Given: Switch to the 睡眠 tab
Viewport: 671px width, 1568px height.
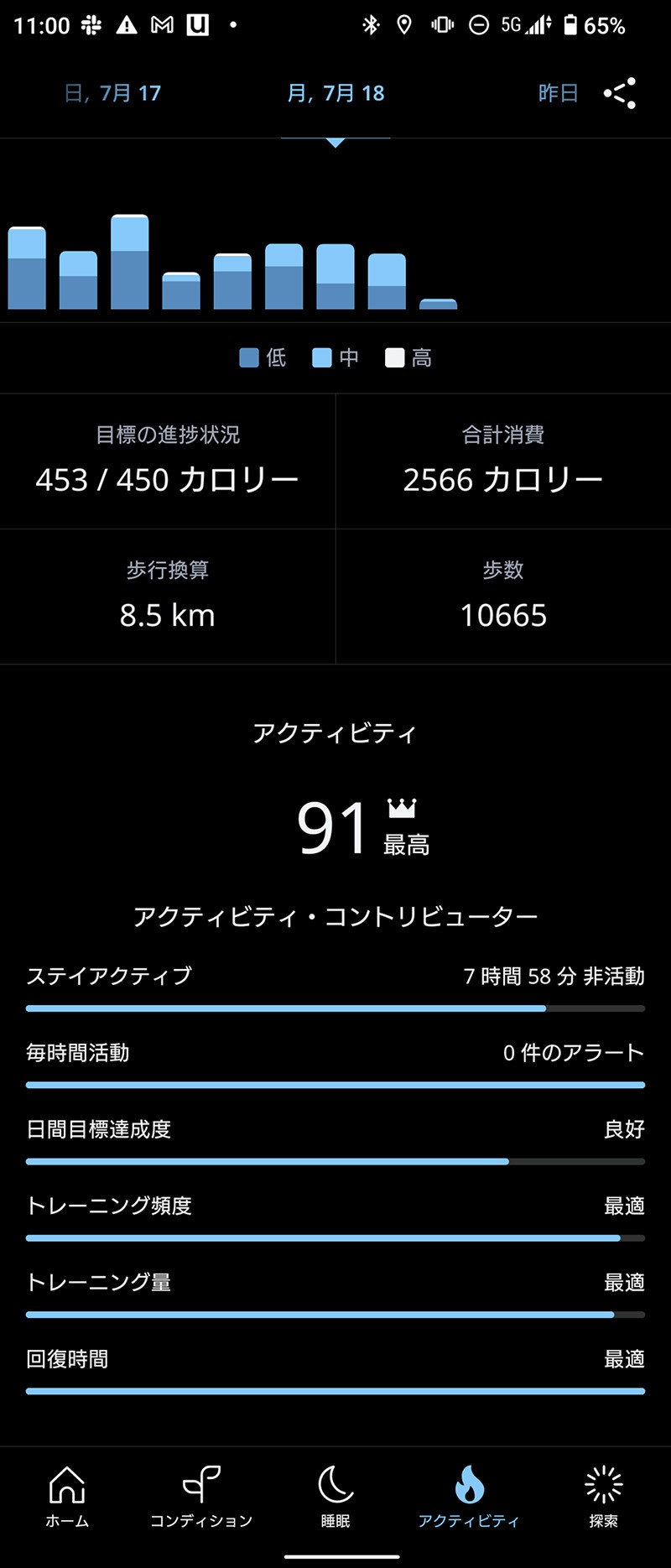Looking at the screenshot, I should [335, 1498].
